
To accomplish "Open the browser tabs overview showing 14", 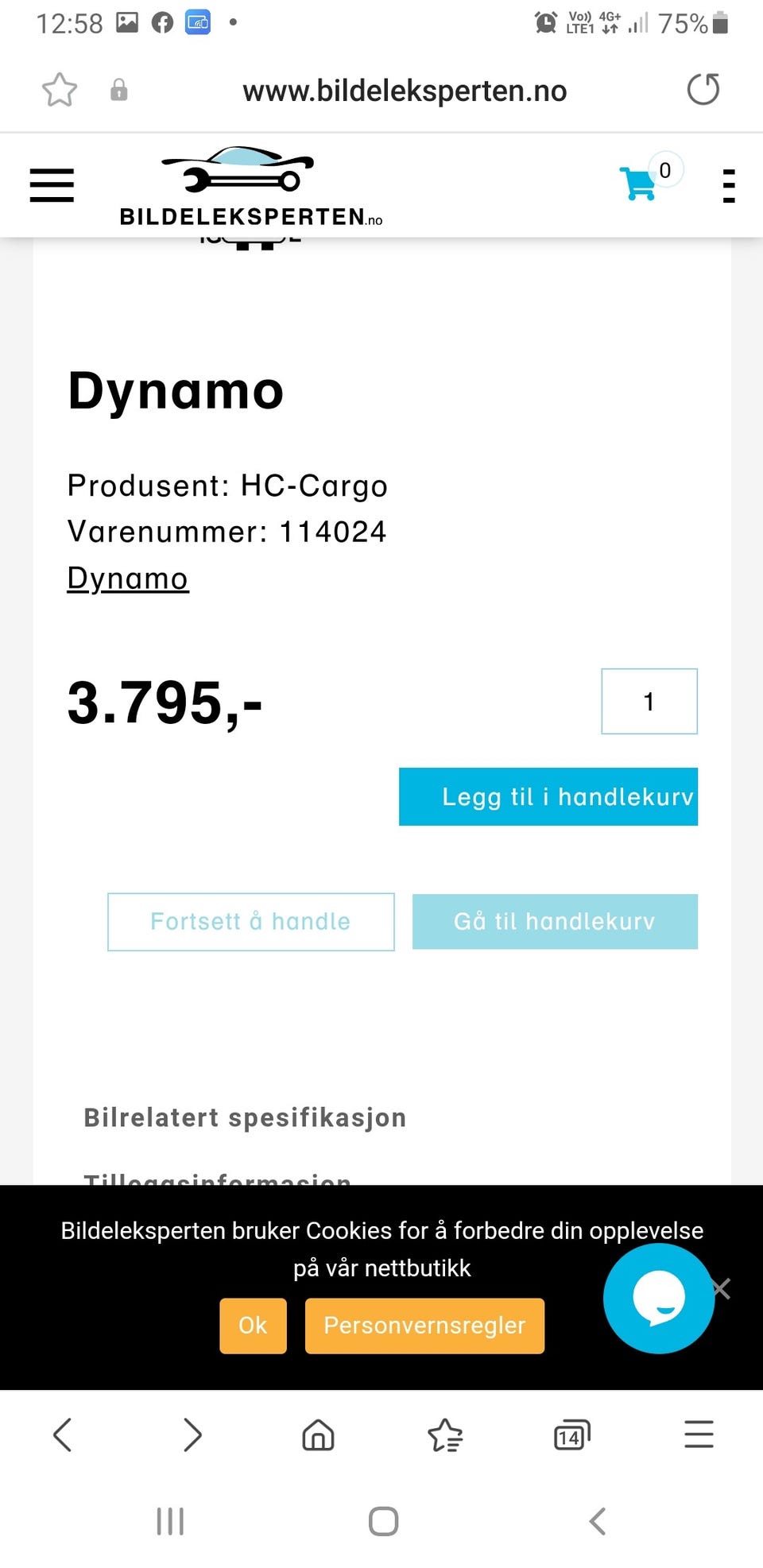I will click(x=571, y=1435).
